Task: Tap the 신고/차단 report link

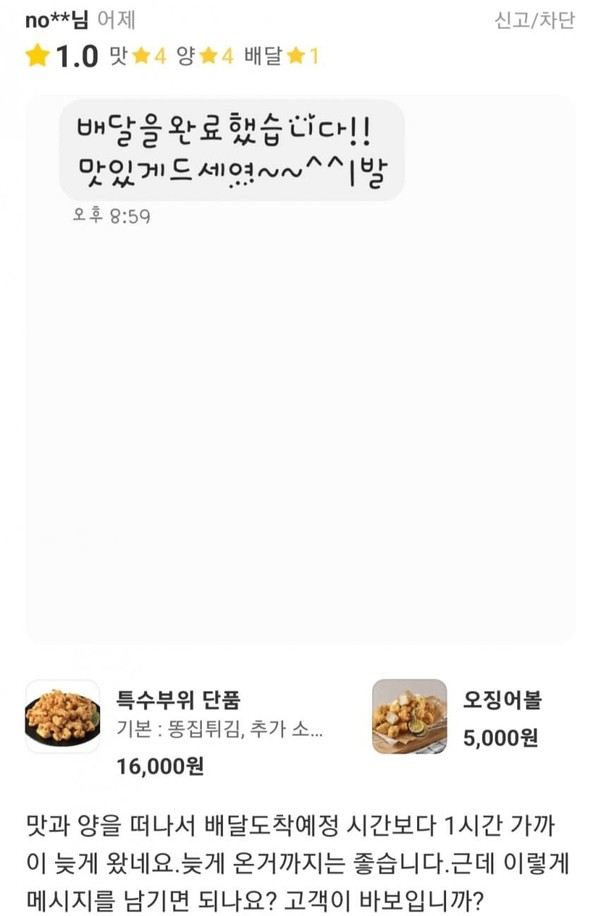Action: click(534, 20)
